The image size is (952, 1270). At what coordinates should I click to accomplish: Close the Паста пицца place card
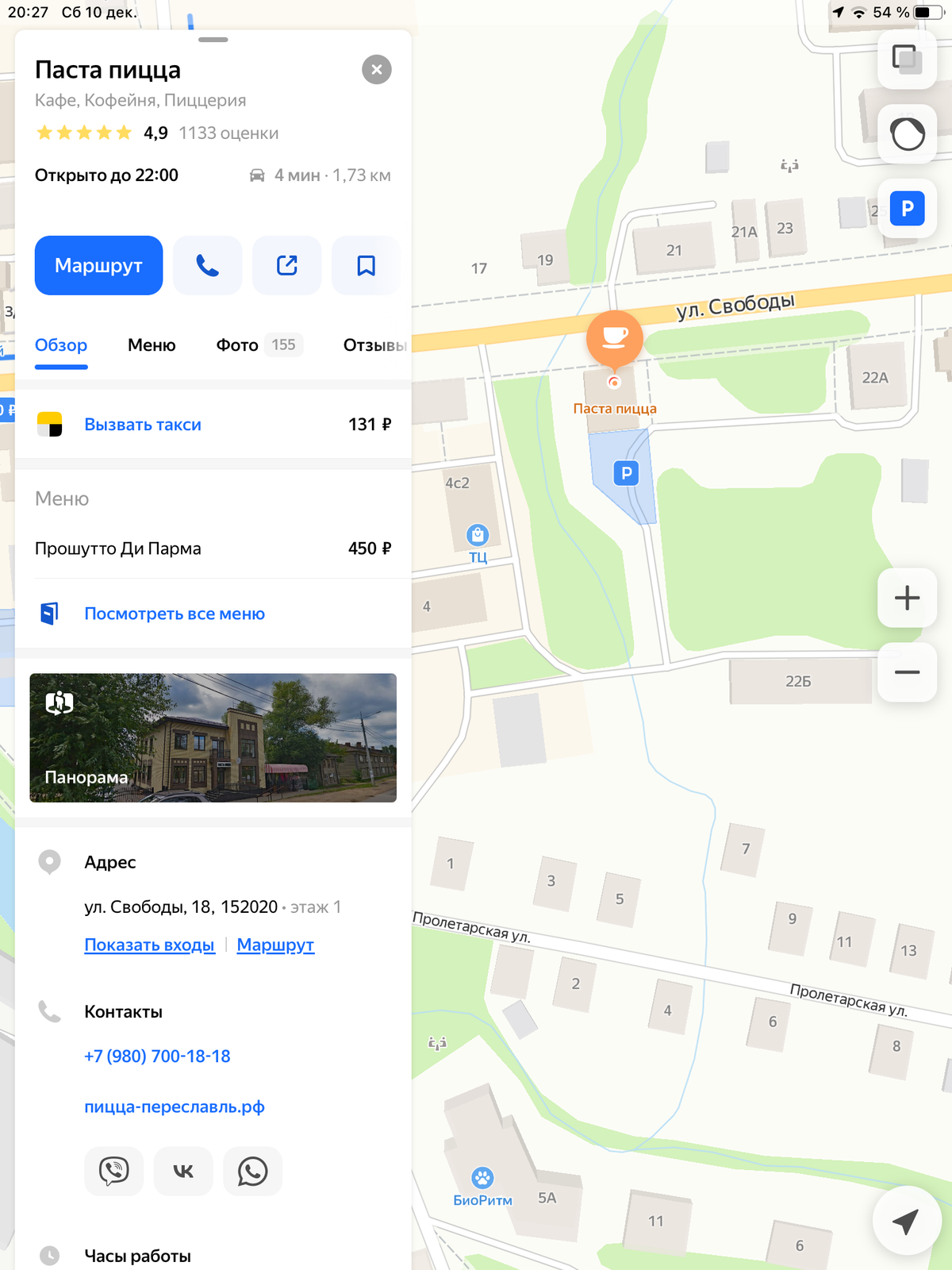point(377,70)
